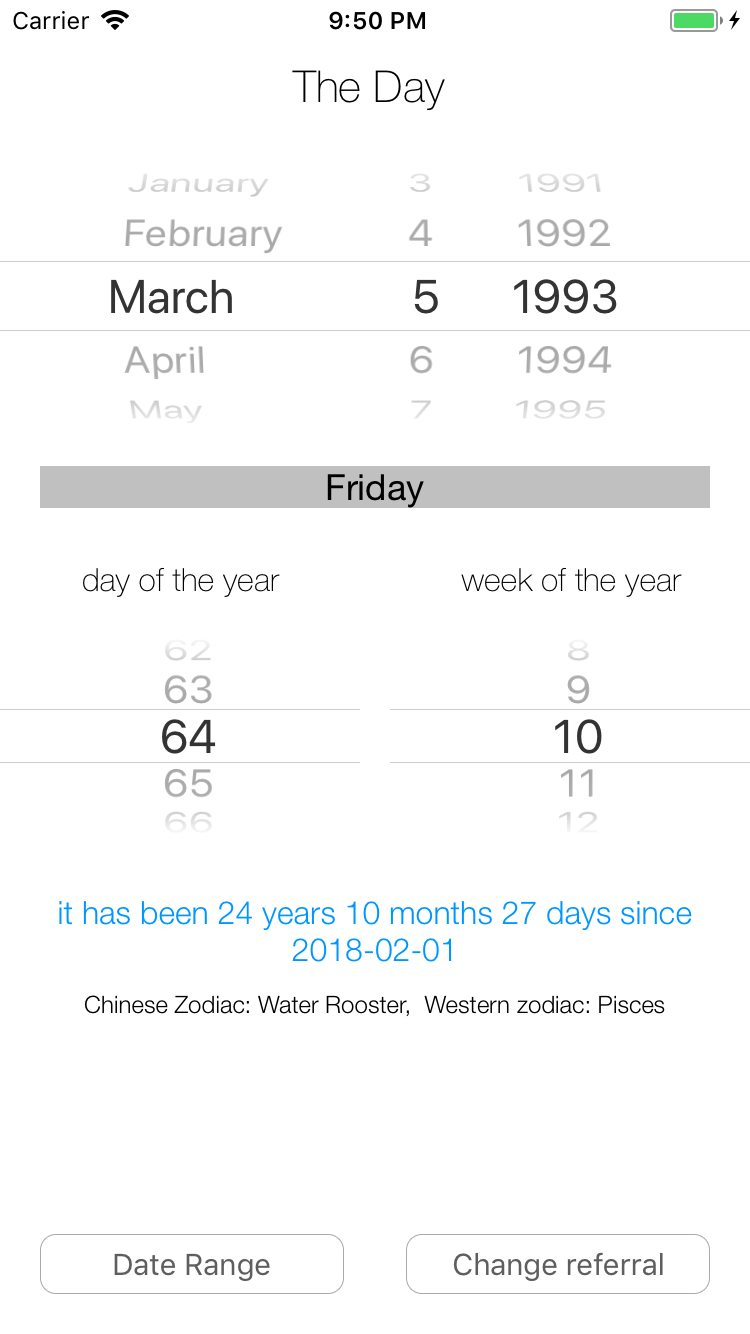
Task: Open the Date Range screen
Action: 192,1264
